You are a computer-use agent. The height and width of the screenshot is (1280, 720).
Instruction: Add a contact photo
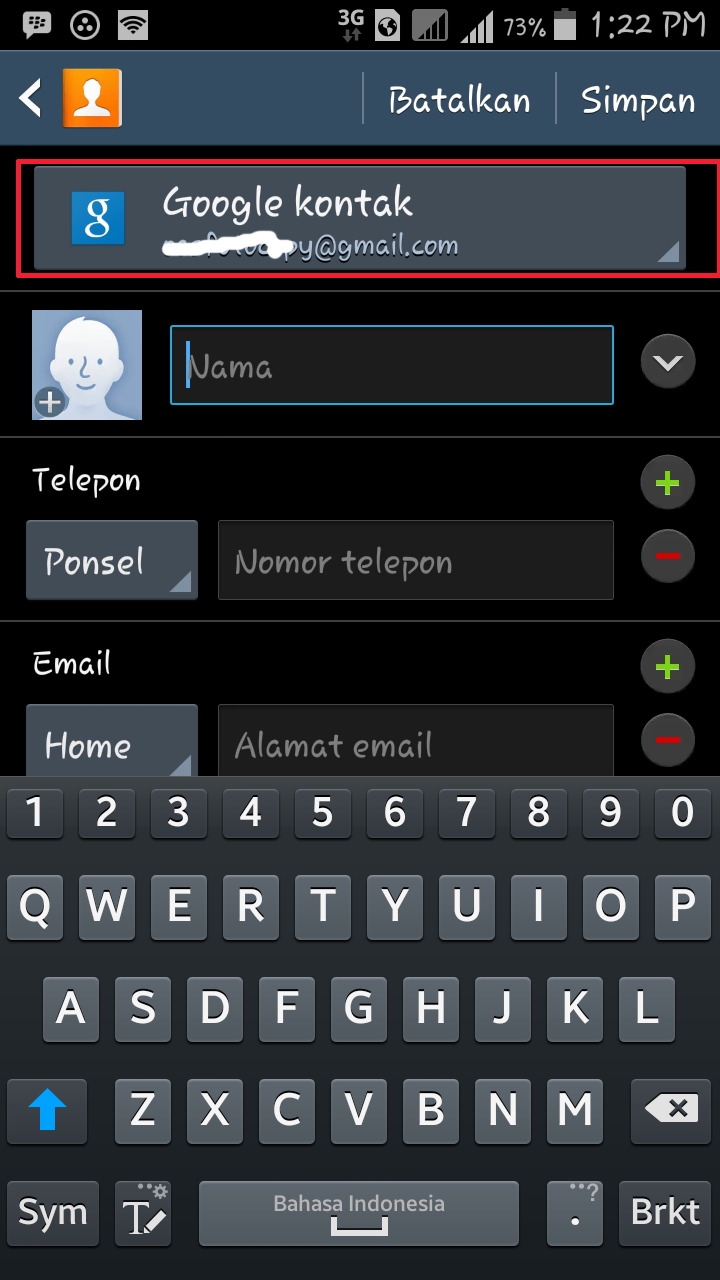pyautogui.click(x=87, y=365)
